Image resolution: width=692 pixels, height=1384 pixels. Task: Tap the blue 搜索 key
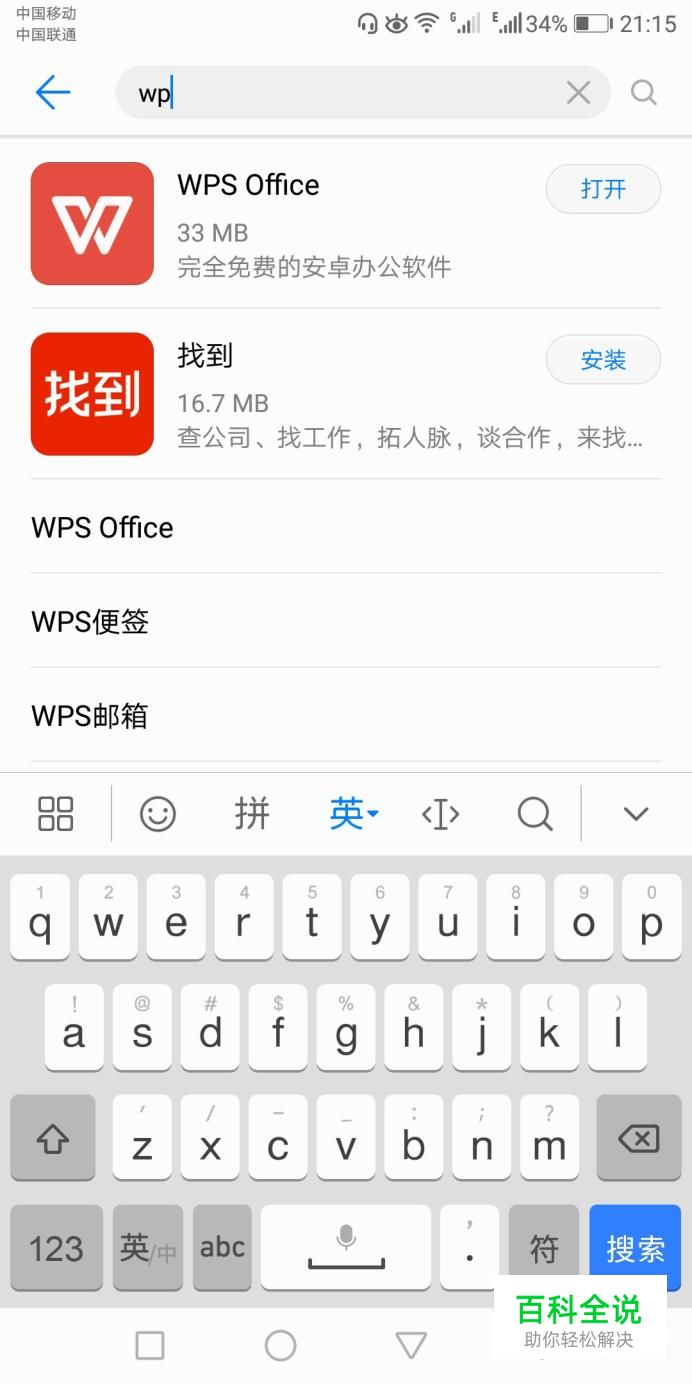[635, 1247]
